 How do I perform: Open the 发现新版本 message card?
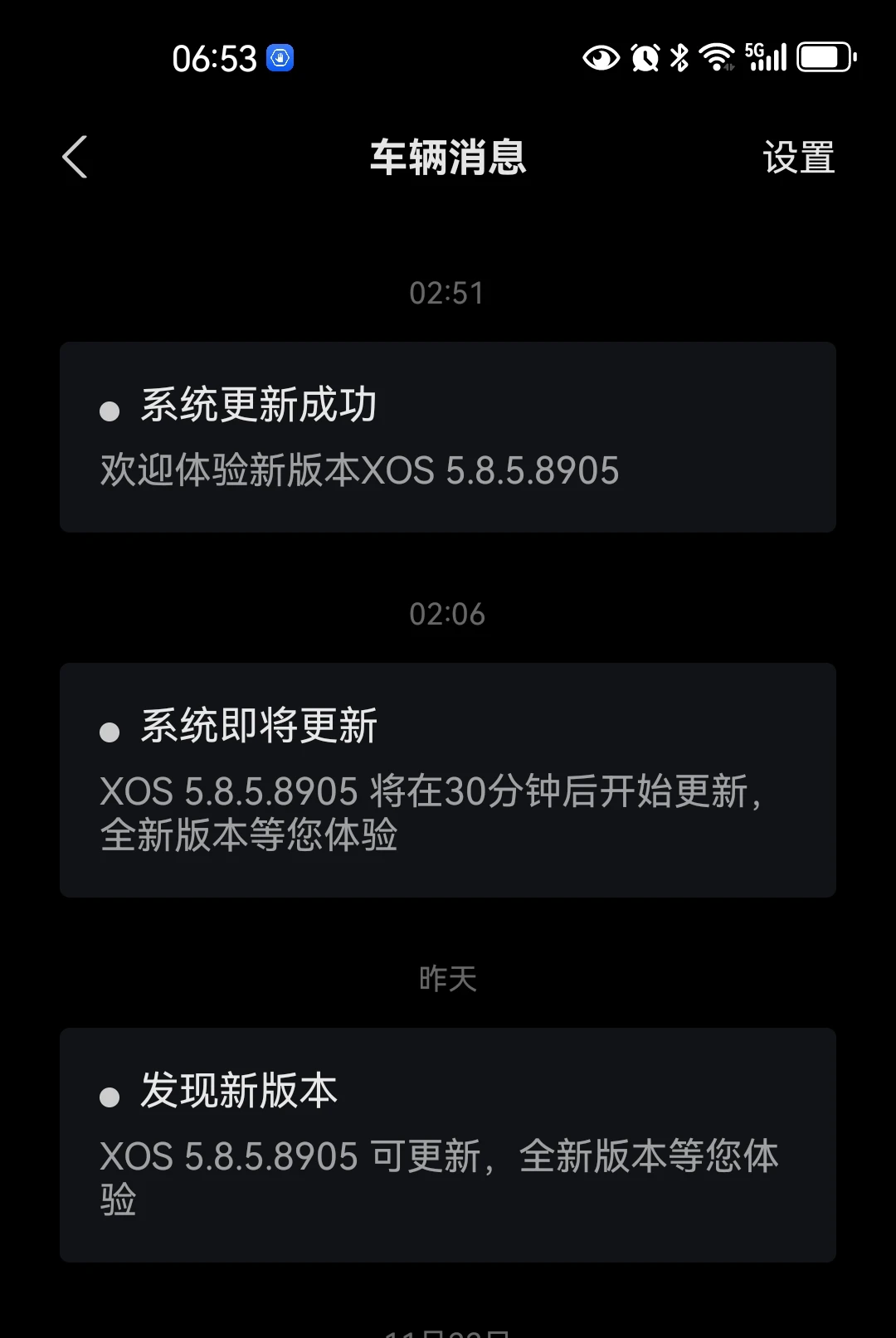[447, 1144]
